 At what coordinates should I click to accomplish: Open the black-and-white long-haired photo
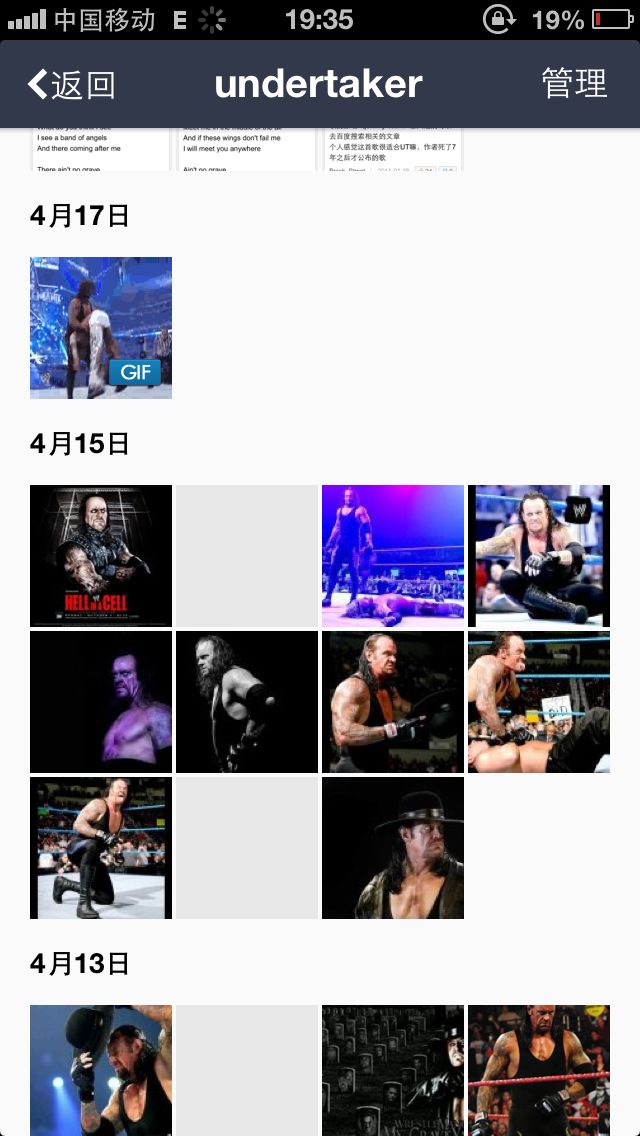point(247,702)
